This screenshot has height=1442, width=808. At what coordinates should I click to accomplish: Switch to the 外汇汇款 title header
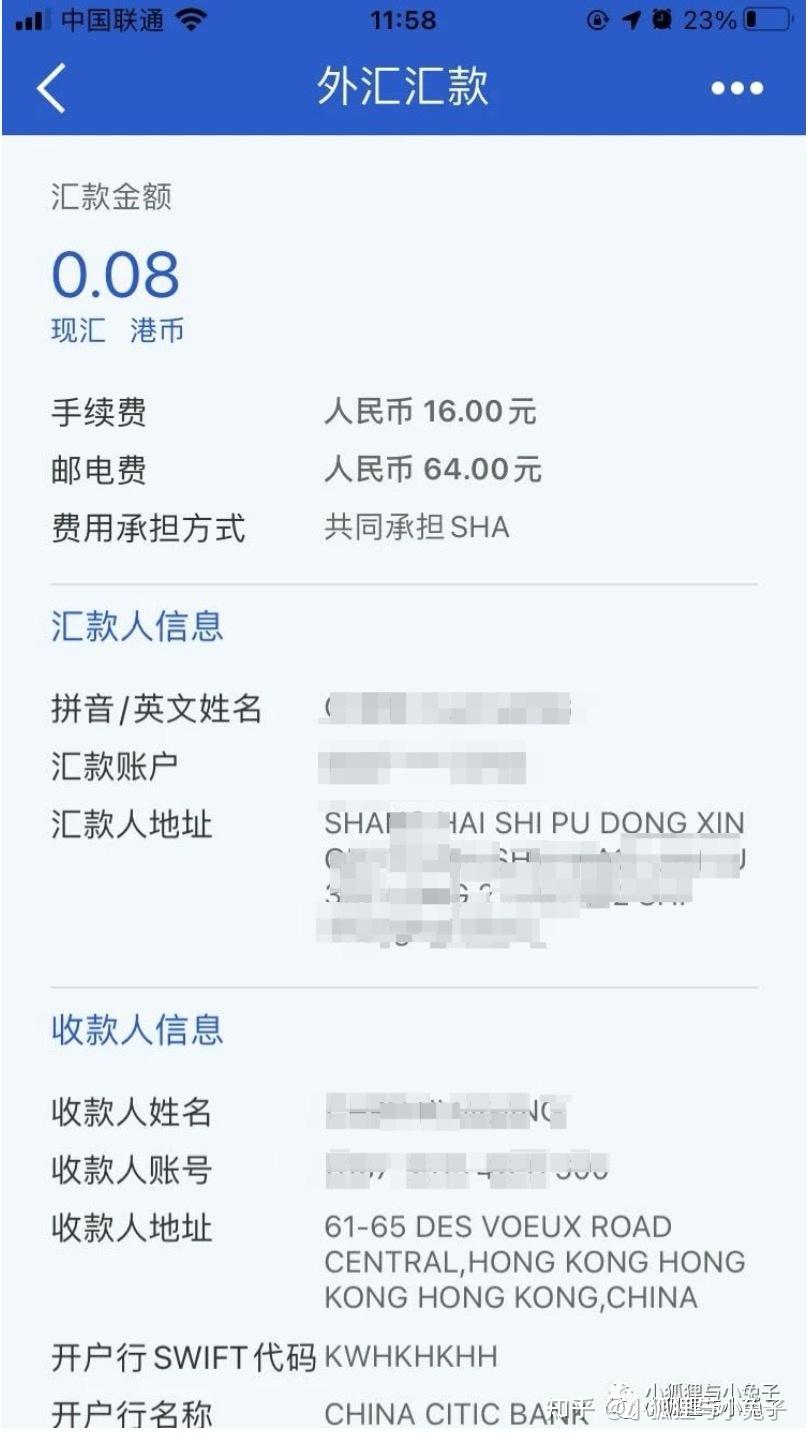coord(404,88)
